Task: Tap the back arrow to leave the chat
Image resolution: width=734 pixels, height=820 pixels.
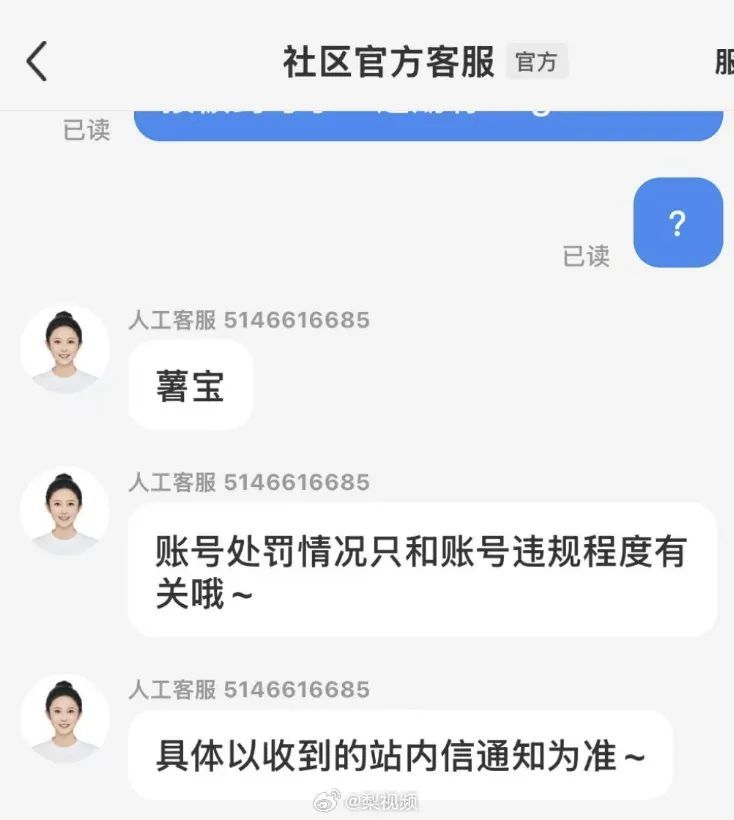Action: pyautogui.click(x=36, y=60)
